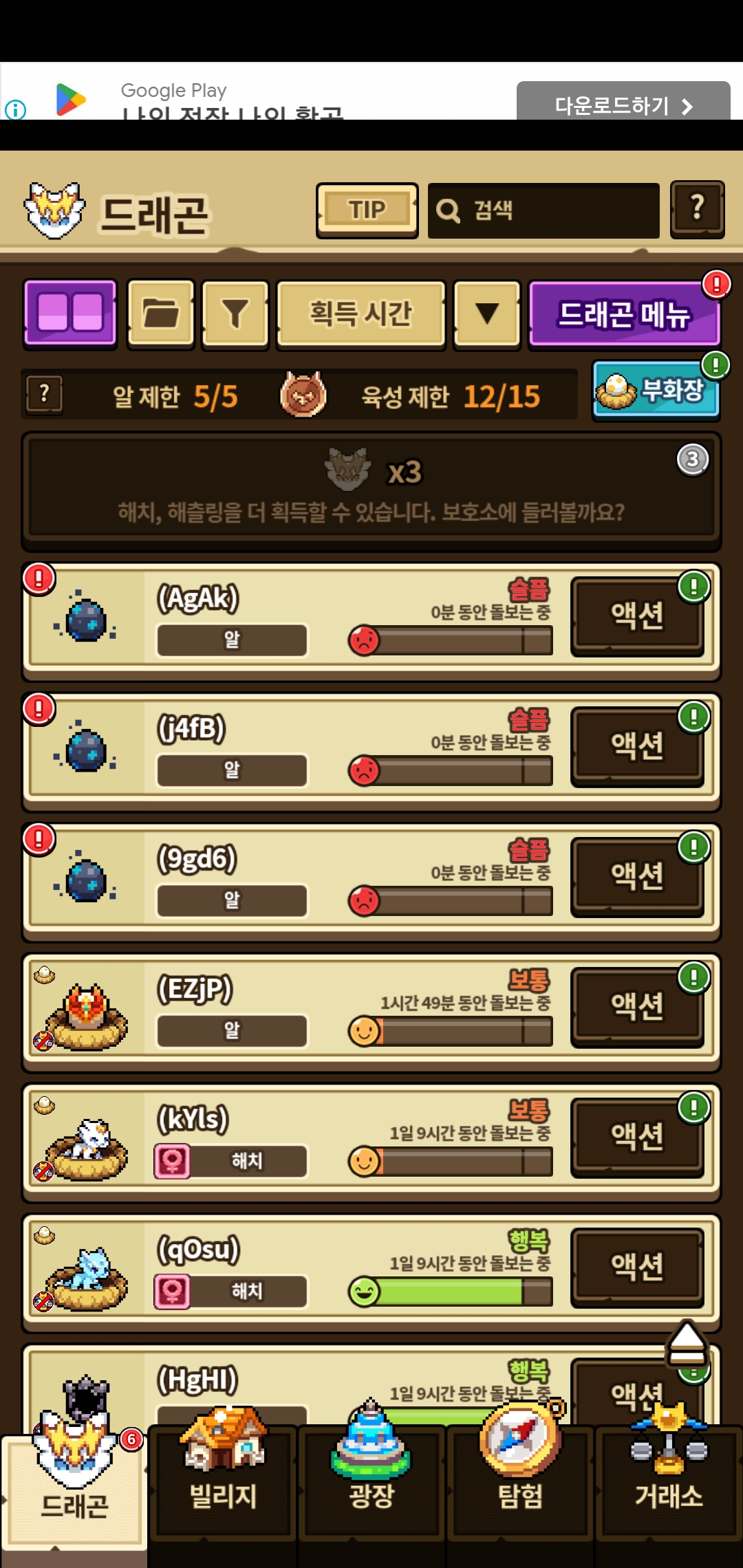Screen dimensions: 743x1568
Task: Tap 다운로드하기 on the Google Play ad
Action: coord(623,105)
